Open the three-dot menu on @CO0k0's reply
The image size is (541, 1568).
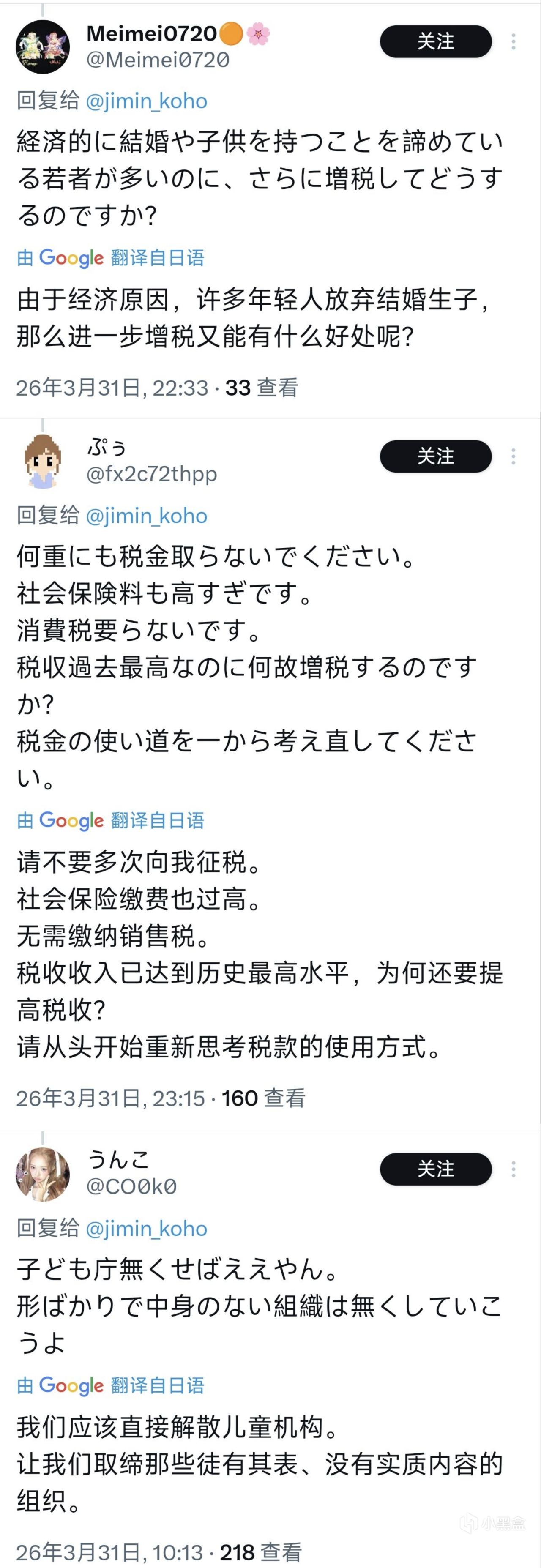click(x=514, y=1168)
